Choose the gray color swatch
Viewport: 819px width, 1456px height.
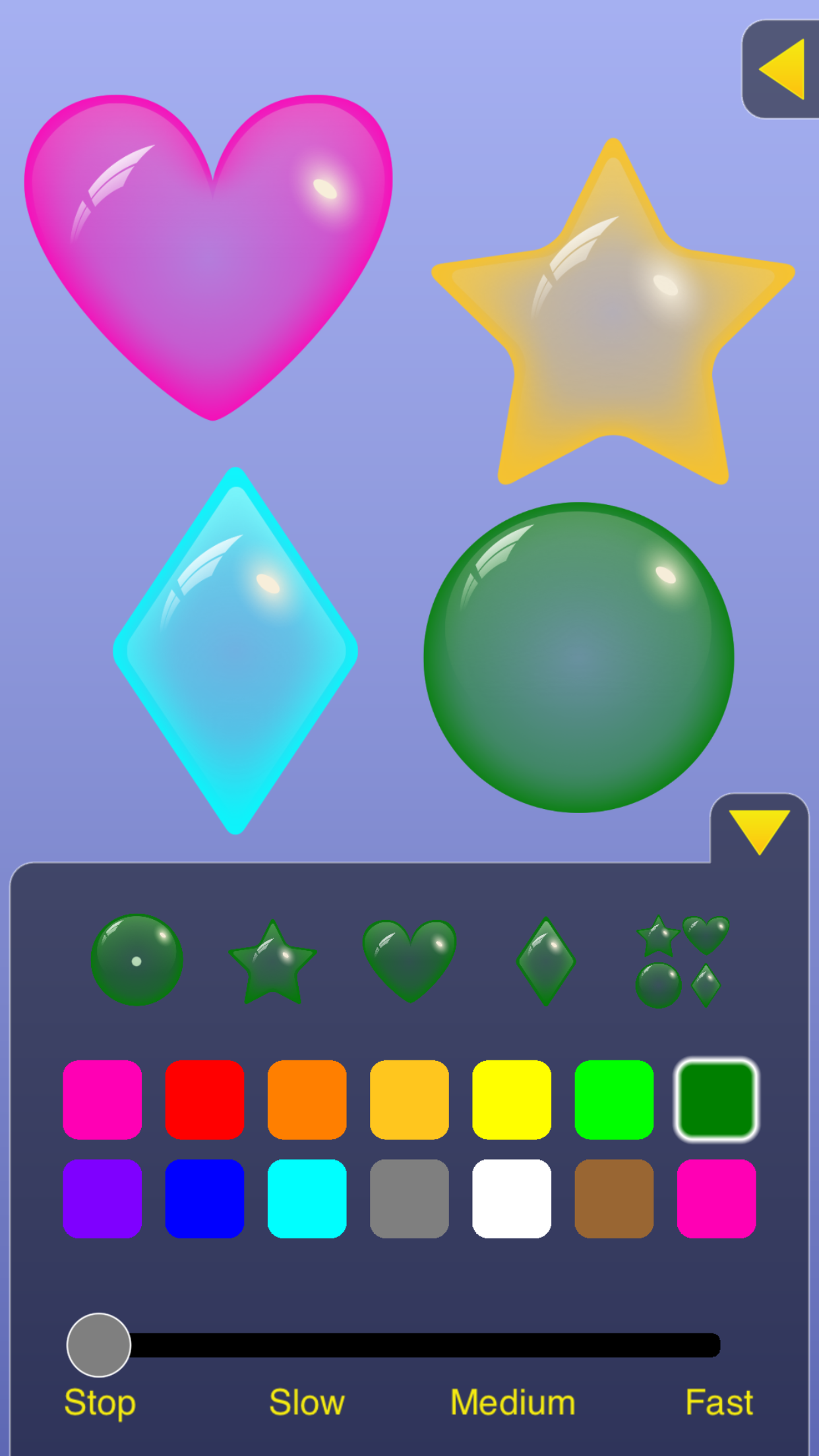click(x=409, y=1198)
